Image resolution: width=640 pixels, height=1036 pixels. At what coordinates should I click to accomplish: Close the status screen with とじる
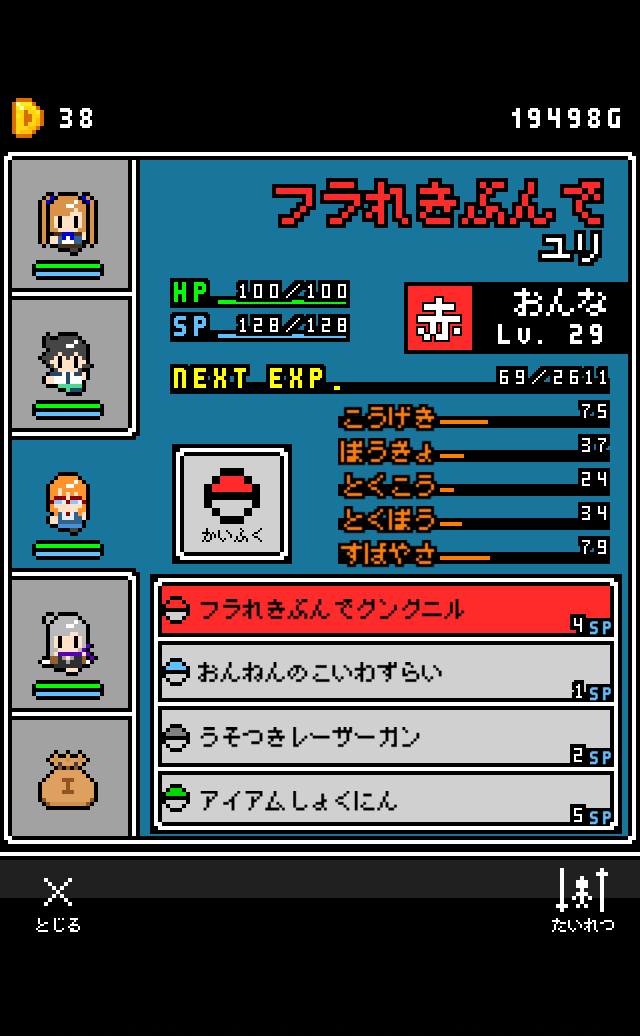[59, 901]
